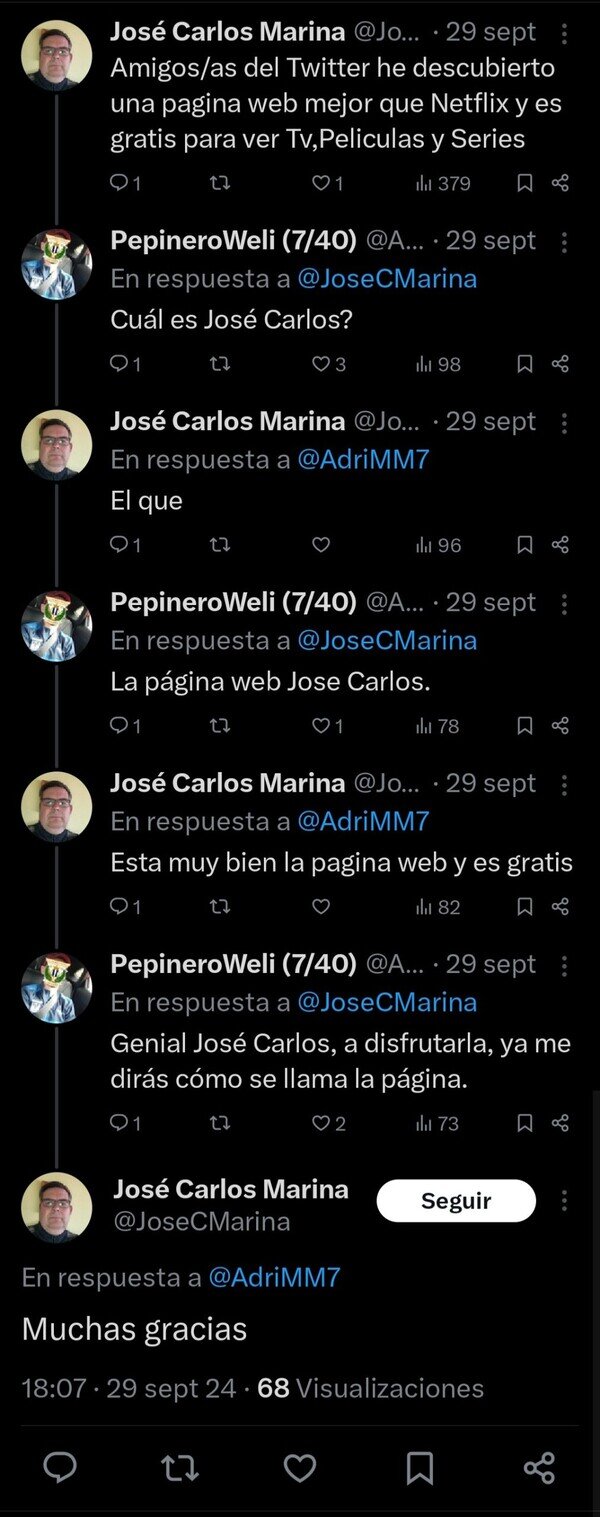Open options for the "El que" tweet

[564, 422]
